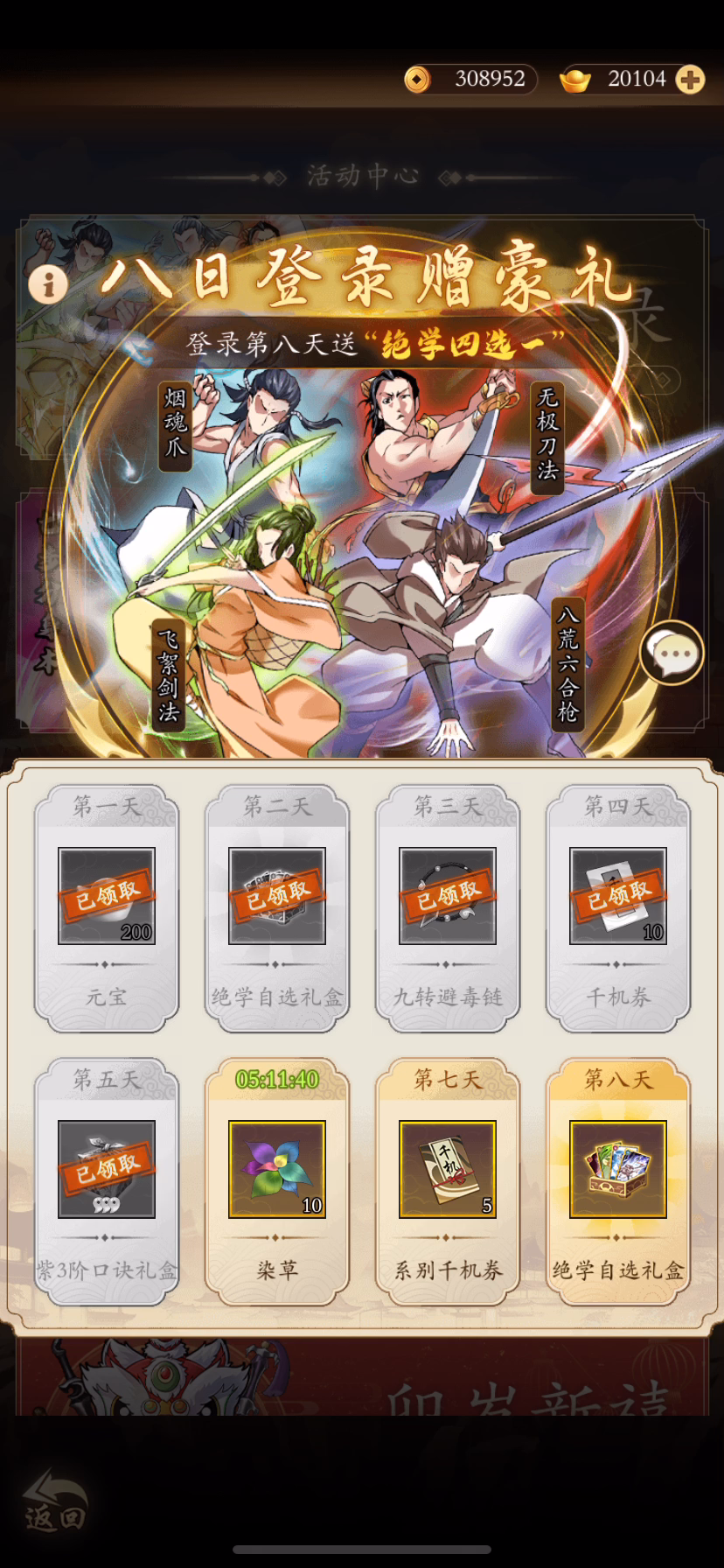View the 第二天 绝学自选礼盒 reward card
The image size is (724, 1568).
point(277,908)
